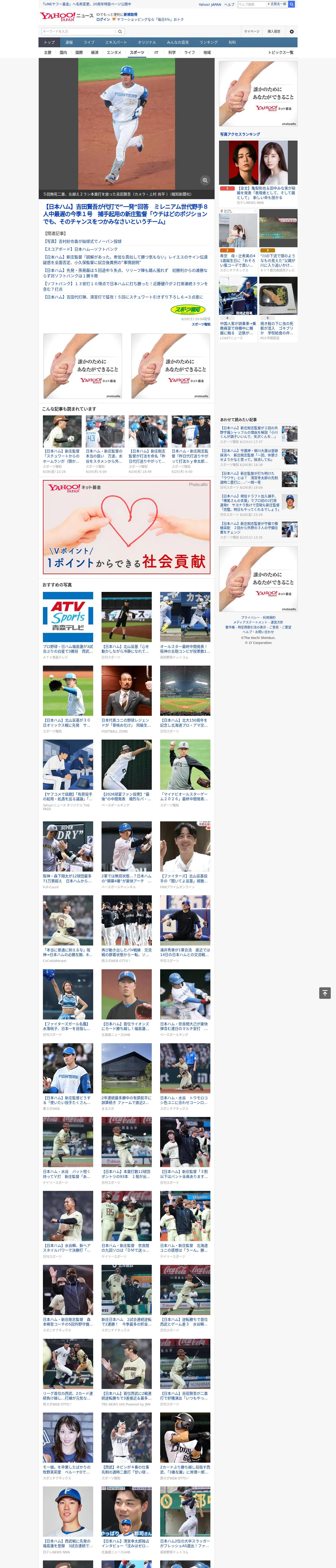Switch to the ランキング tab

209,43
